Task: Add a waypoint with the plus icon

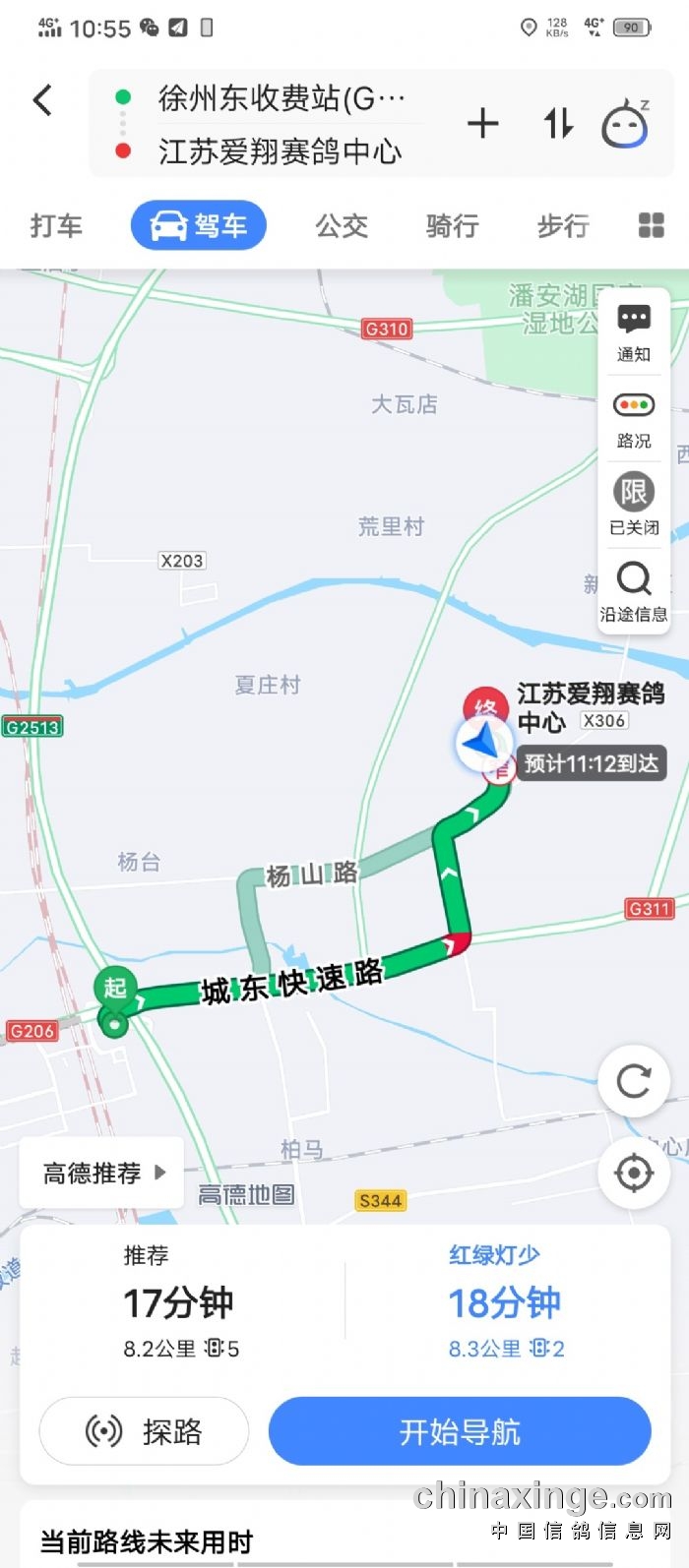Action: [x=482, y=124]
